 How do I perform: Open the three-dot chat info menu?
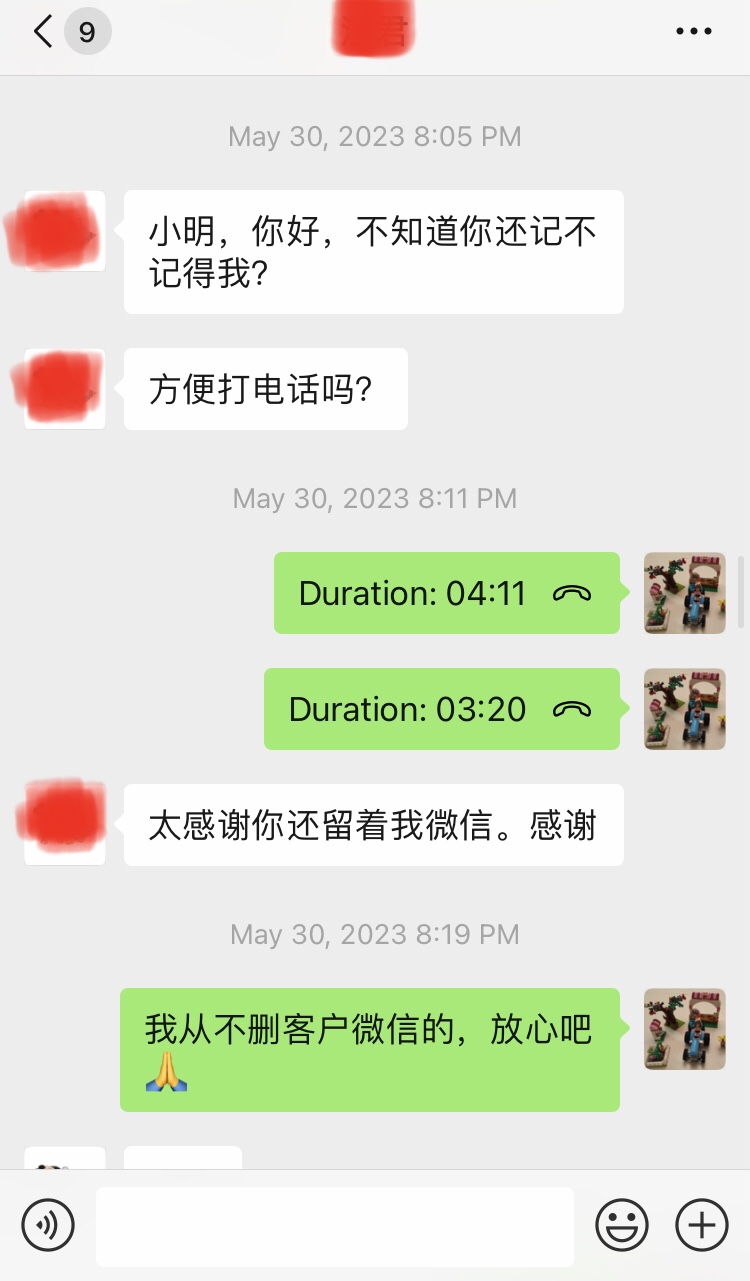[694, 32]
